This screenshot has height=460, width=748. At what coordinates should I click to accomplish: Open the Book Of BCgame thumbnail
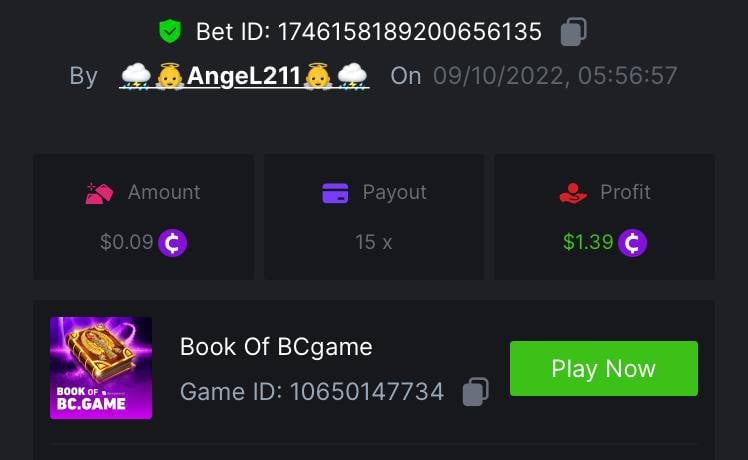click(101, 367)
